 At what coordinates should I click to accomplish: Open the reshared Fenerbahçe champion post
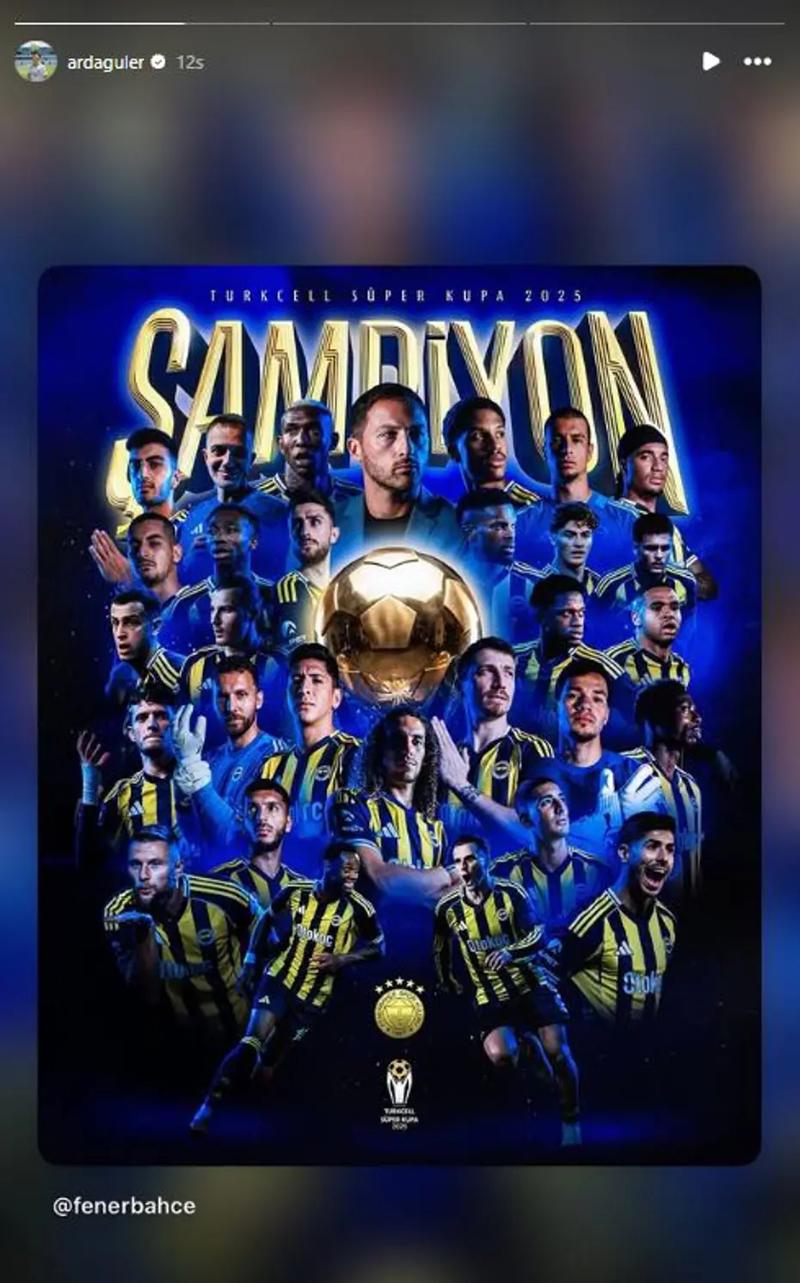[399, 714]
